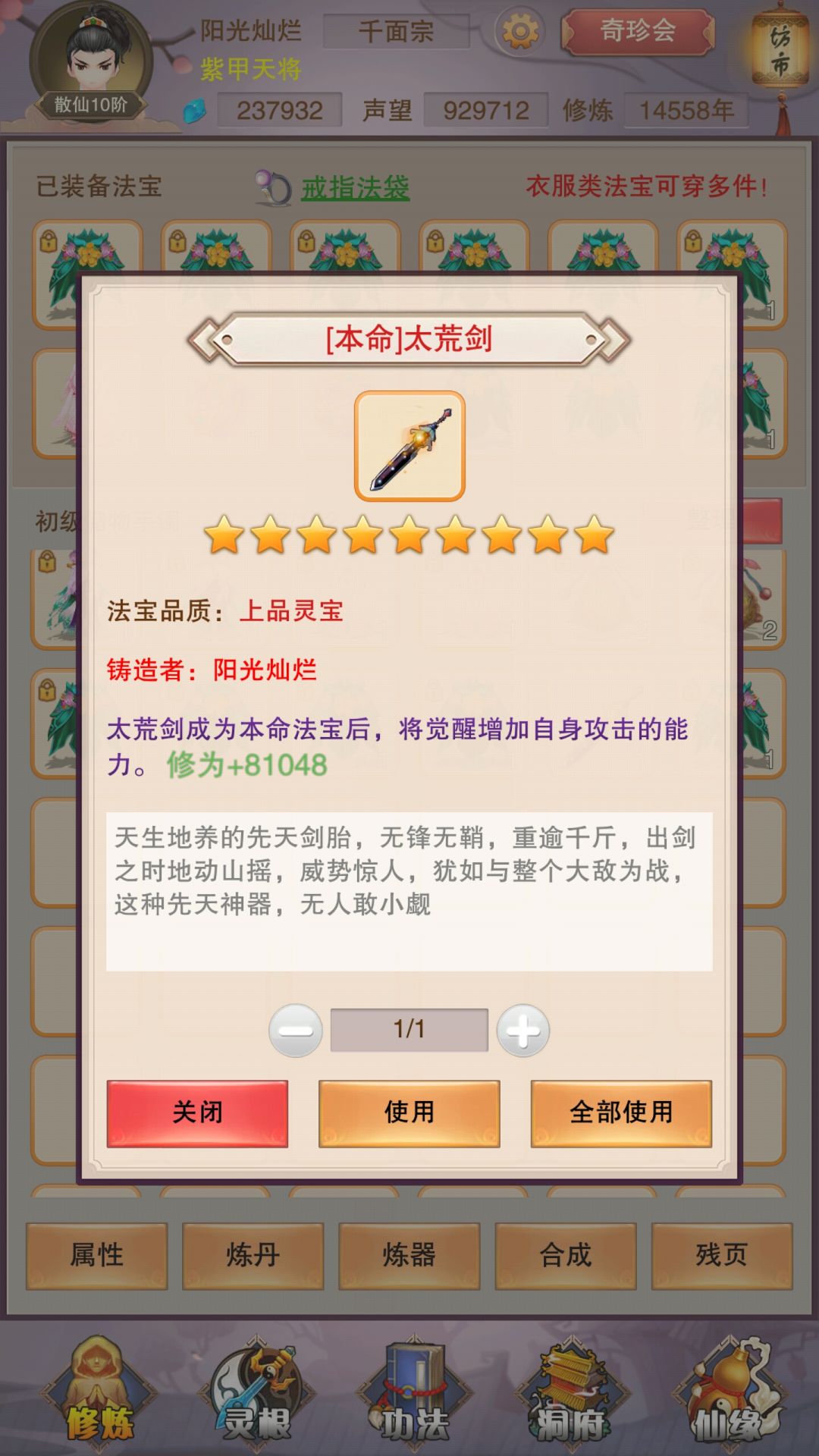Click the blue gem currency icon
Viewport: 819px width, 1456px height.
pos(196,108)
